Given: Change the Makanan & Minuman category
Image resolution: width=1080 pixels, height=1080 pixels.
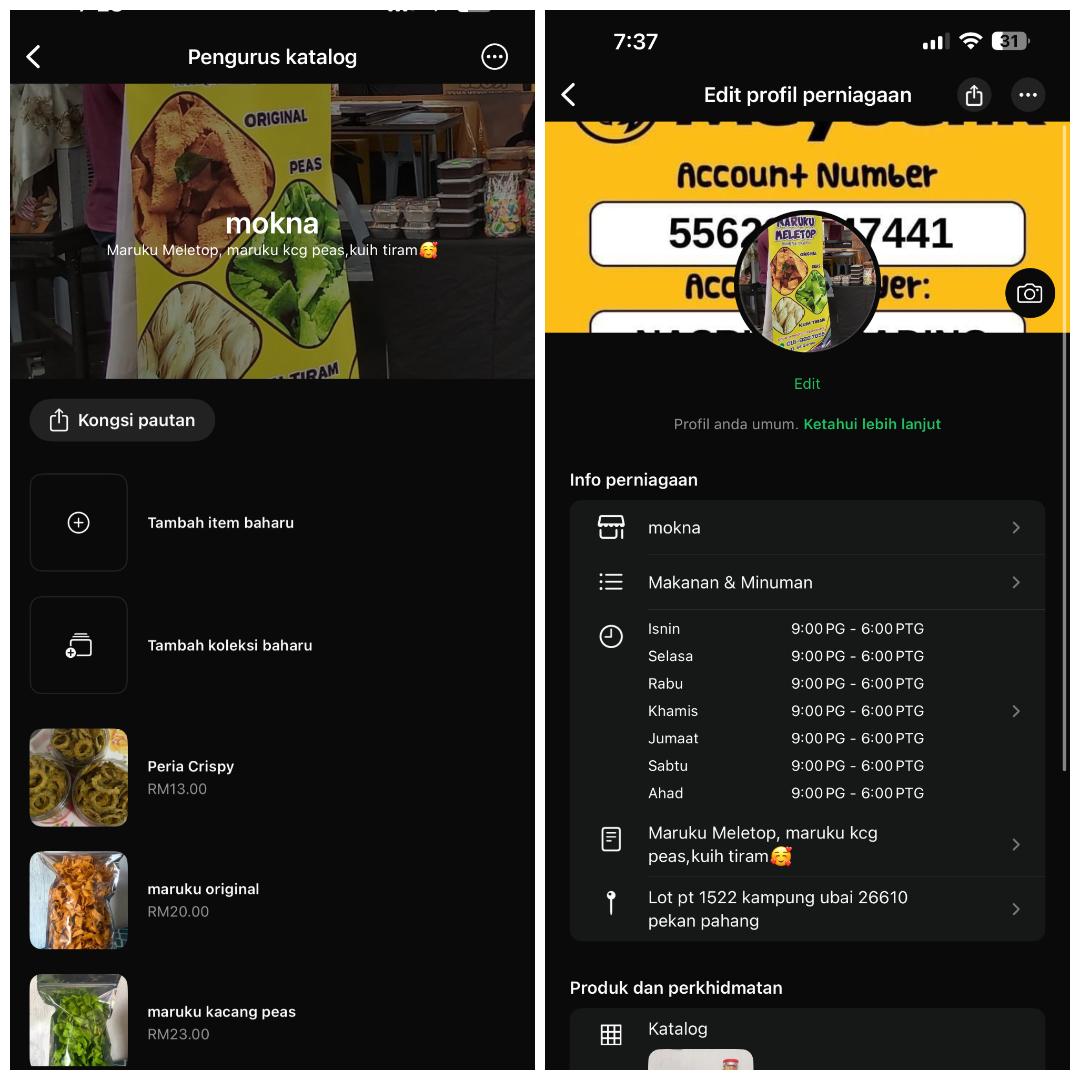Looking at the screenshot, I should [x=806, y=582].
